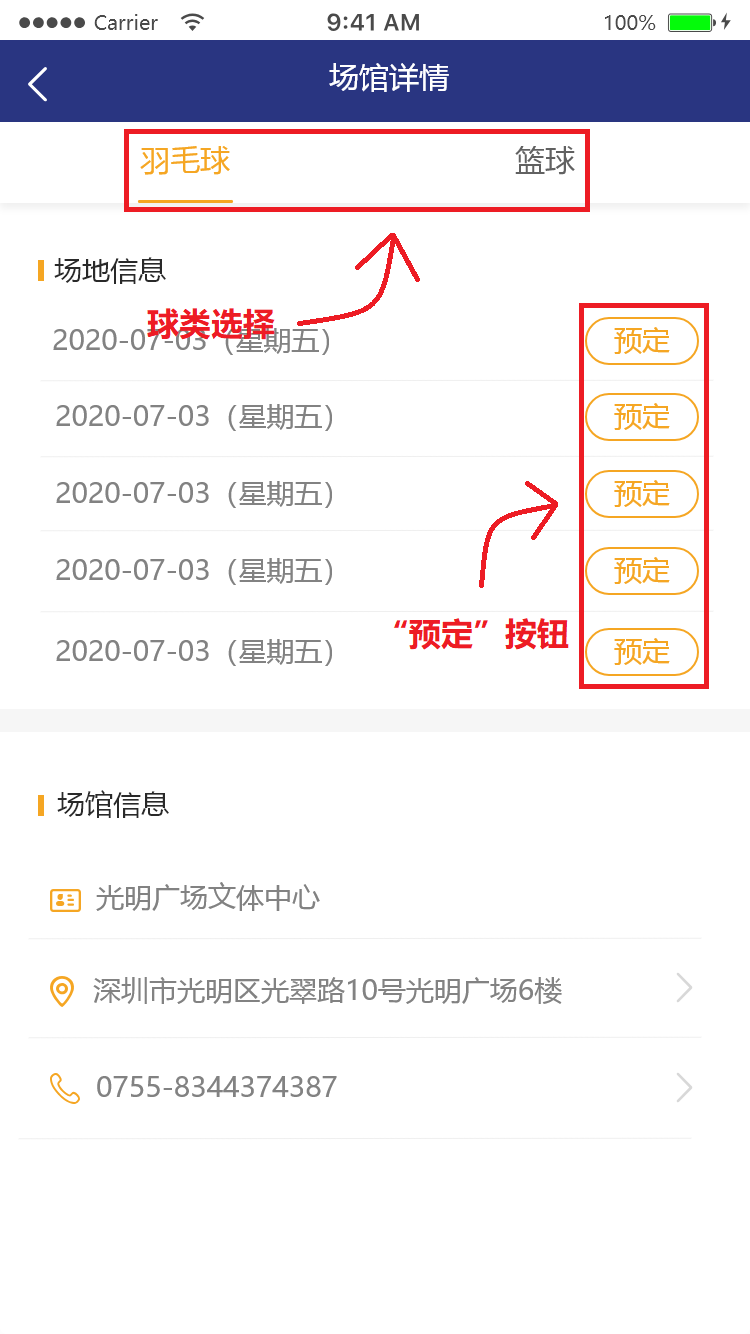The width and height of the screenshot is (750, 1334).
Task: Select the 篮球 tab
Action: coord(545,162)
